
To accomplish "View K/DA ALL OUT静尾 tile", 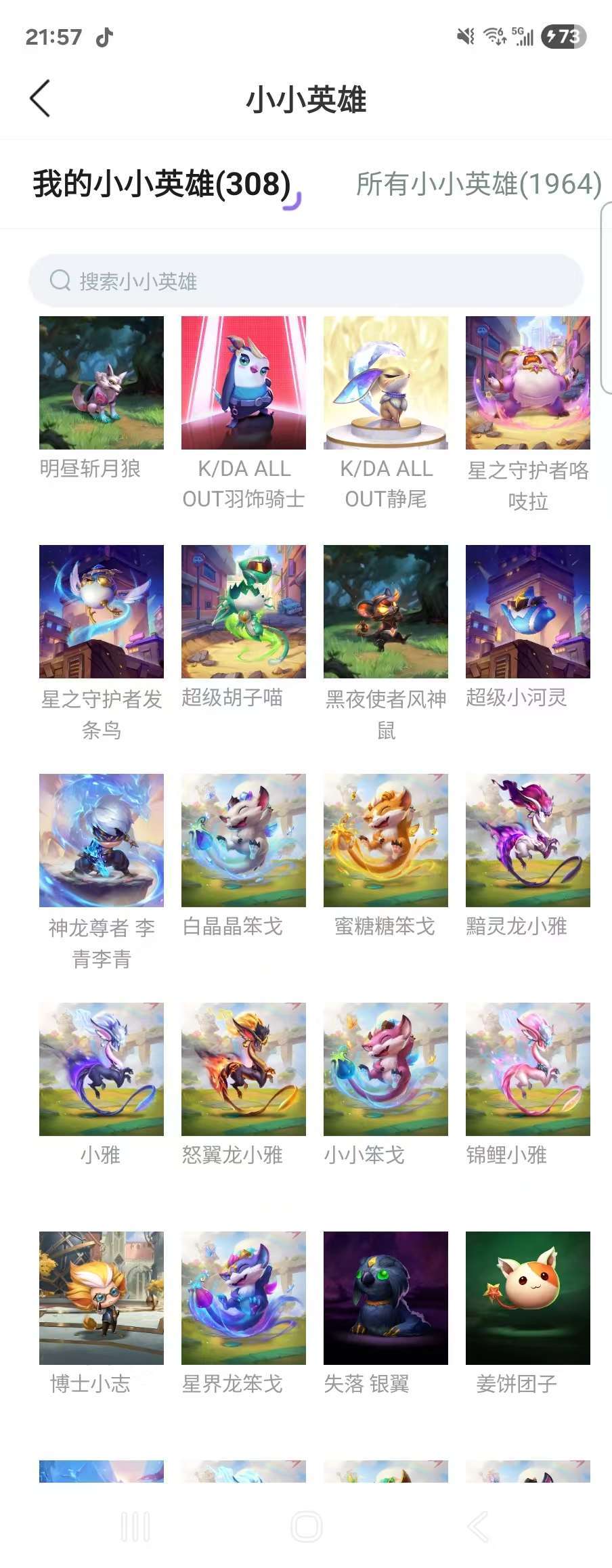I will (x=386, y=383).
